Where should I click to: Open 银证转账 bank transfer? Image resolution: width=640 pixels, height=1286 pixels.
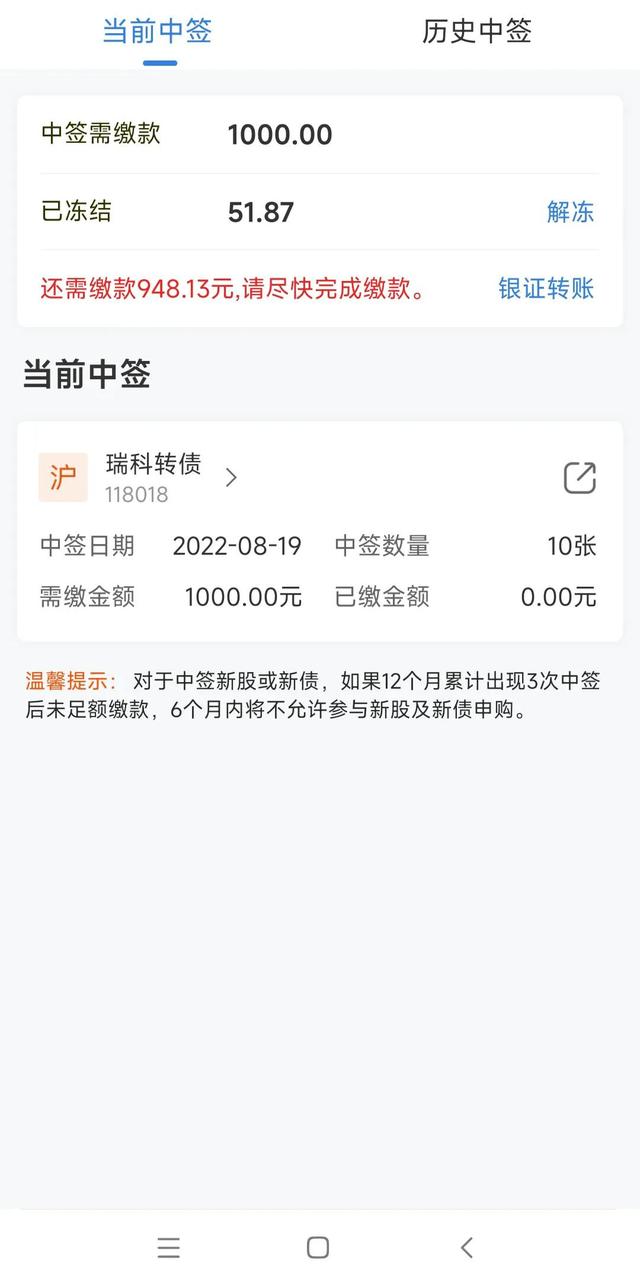pyautogui.click(x=546, y=289)
